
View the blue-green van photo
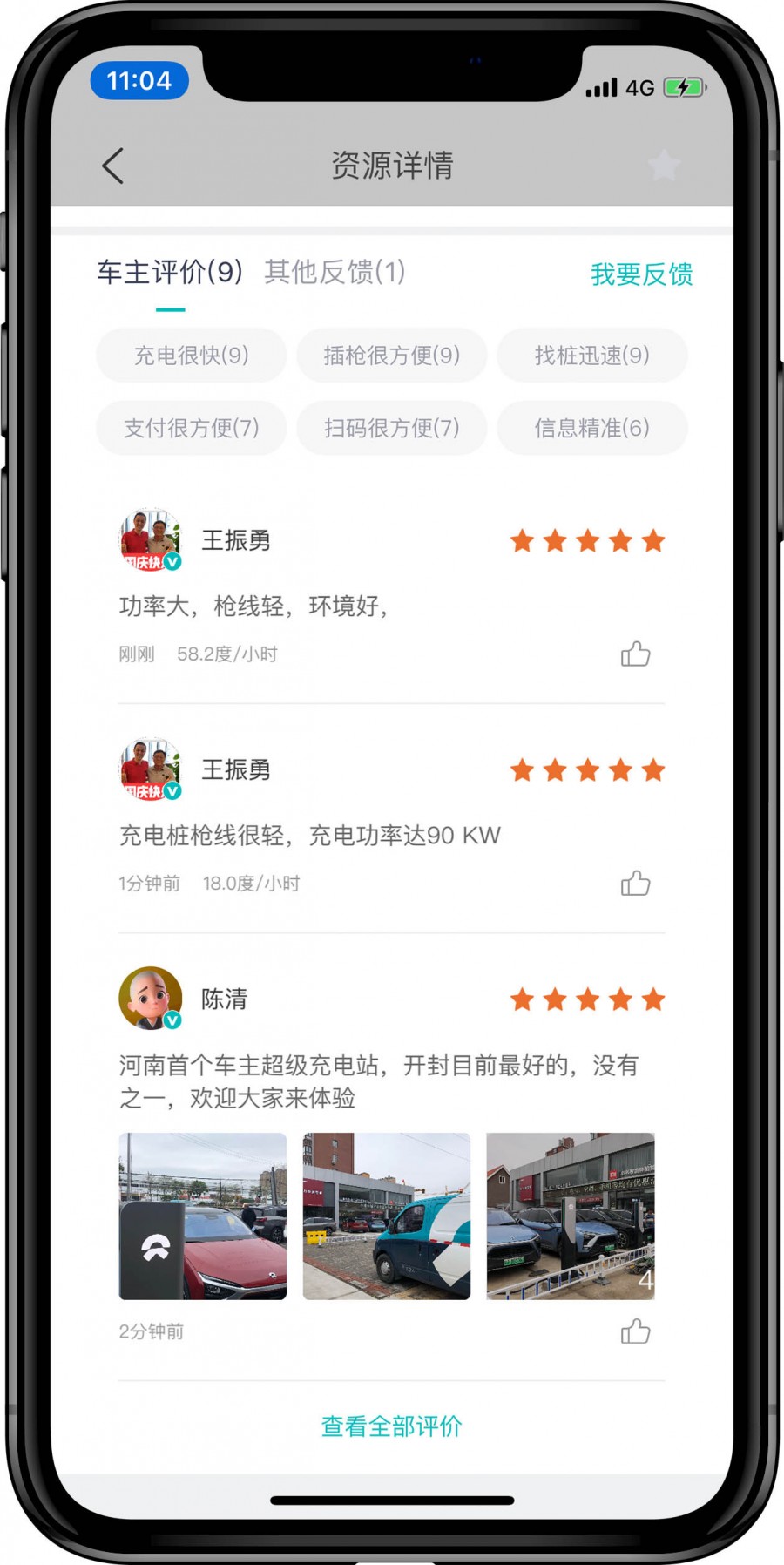pos(387,1216)
